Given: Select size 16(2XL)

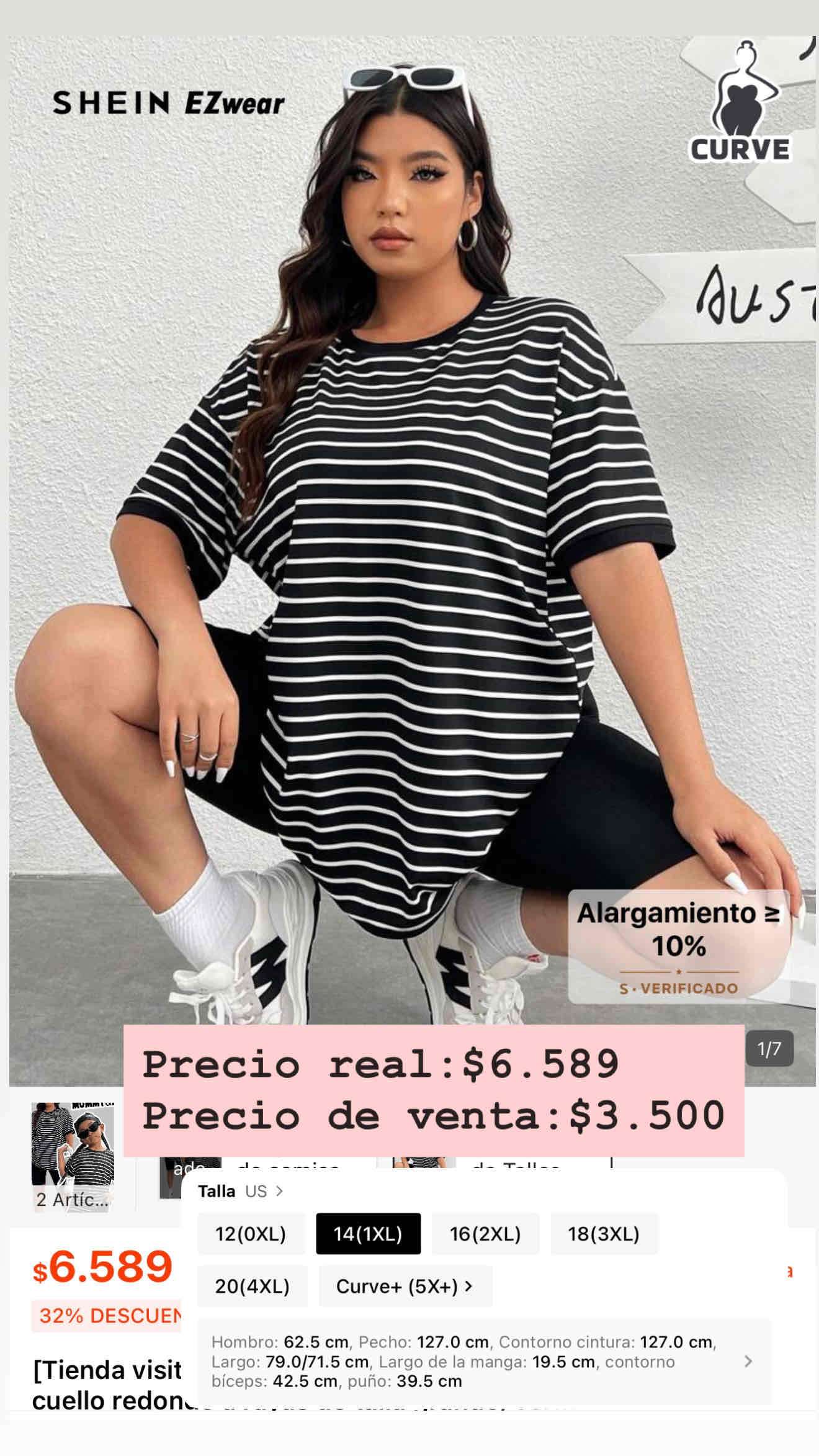Looking at the screenshot, I should [485, 1234].
